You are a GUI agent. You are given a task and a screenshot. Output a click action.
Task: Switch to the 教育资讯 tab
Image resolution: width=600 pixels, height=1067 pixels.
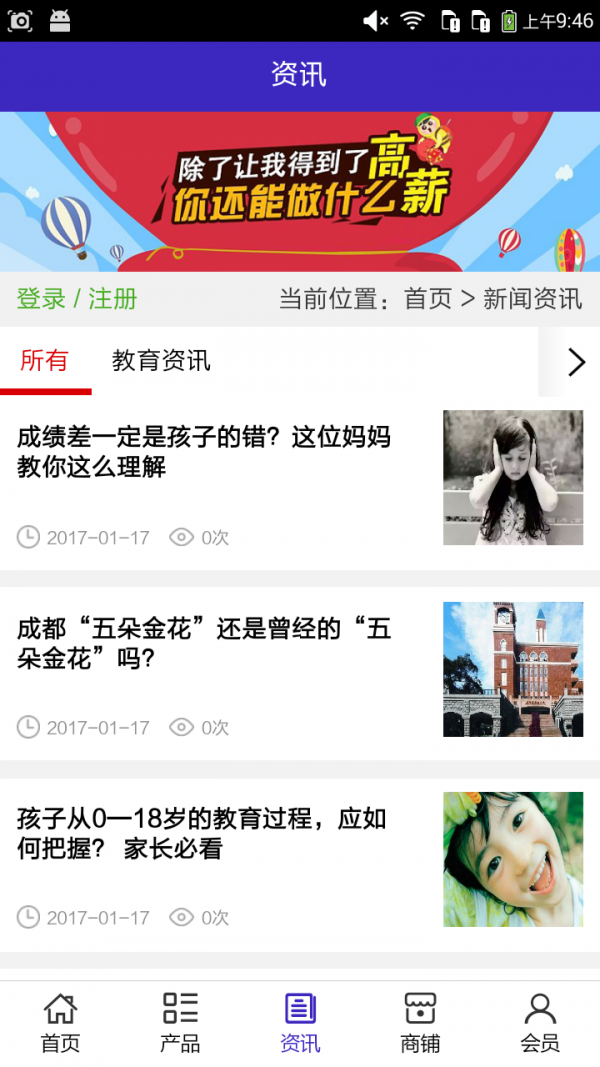(x=161, y=360)
